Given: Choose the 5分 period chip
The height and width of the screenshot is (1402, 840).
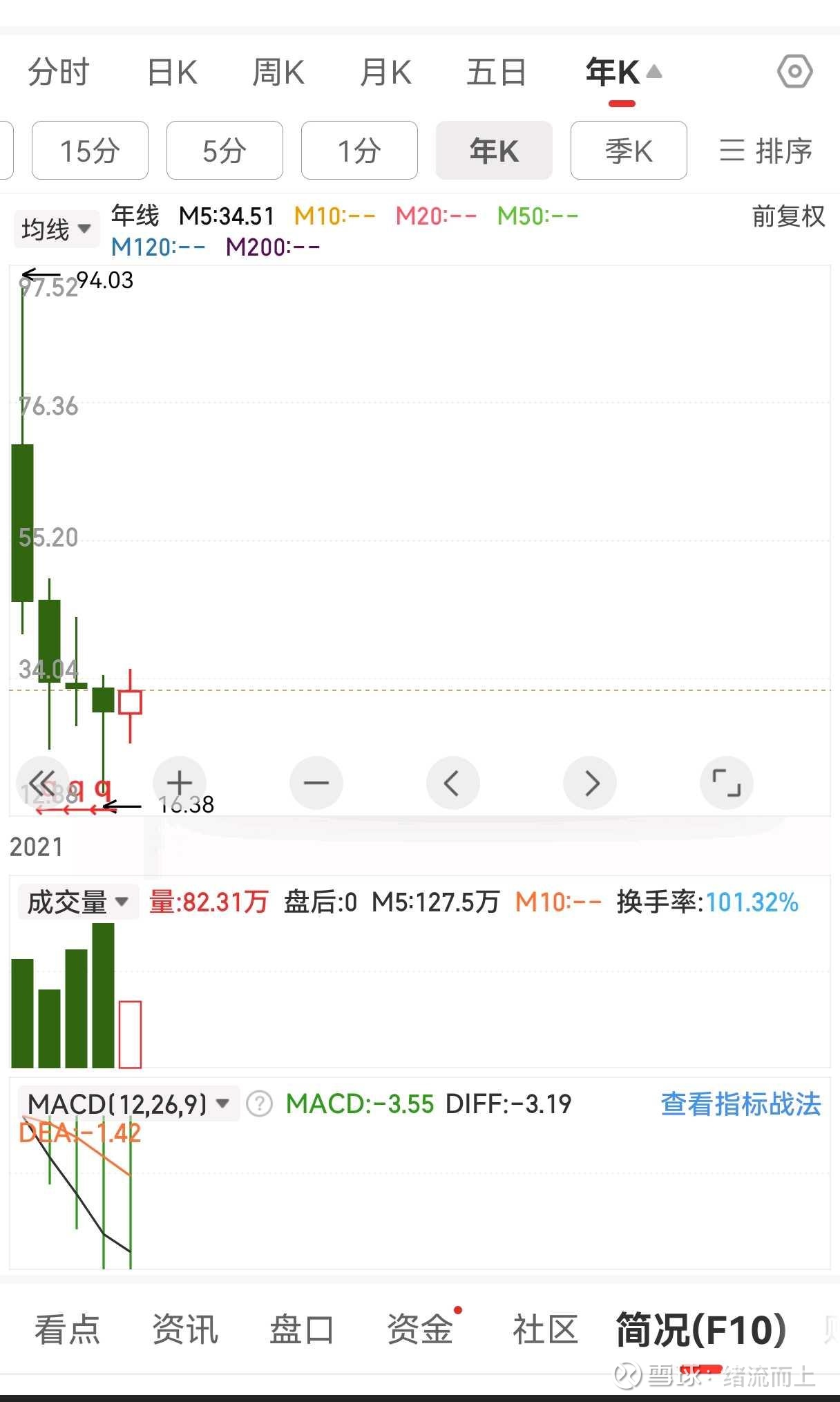Looking at the screenshot, I should click(x=225, y=151).
